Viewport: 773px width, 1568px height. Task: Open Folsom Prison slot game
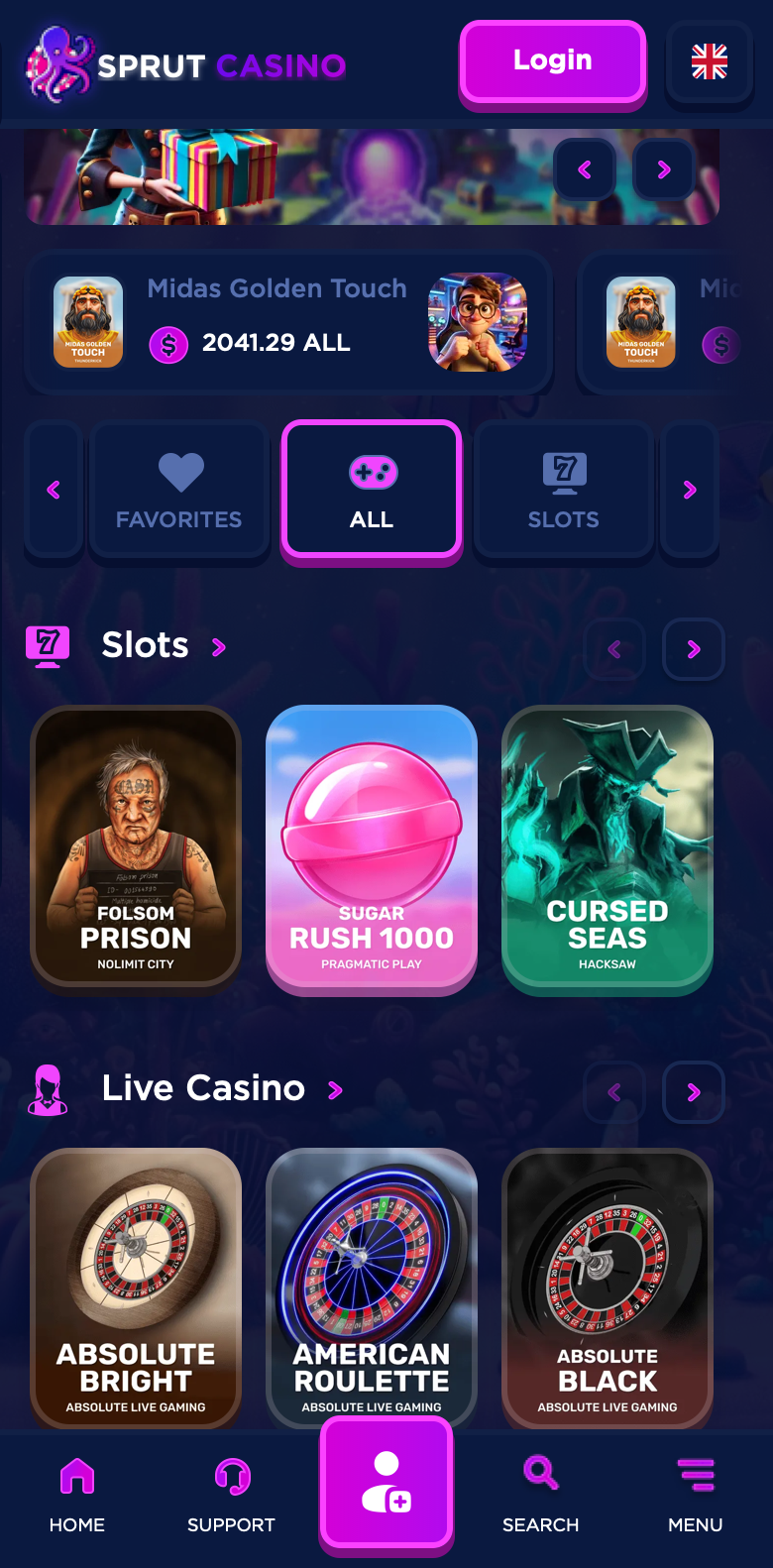(136, 847)
